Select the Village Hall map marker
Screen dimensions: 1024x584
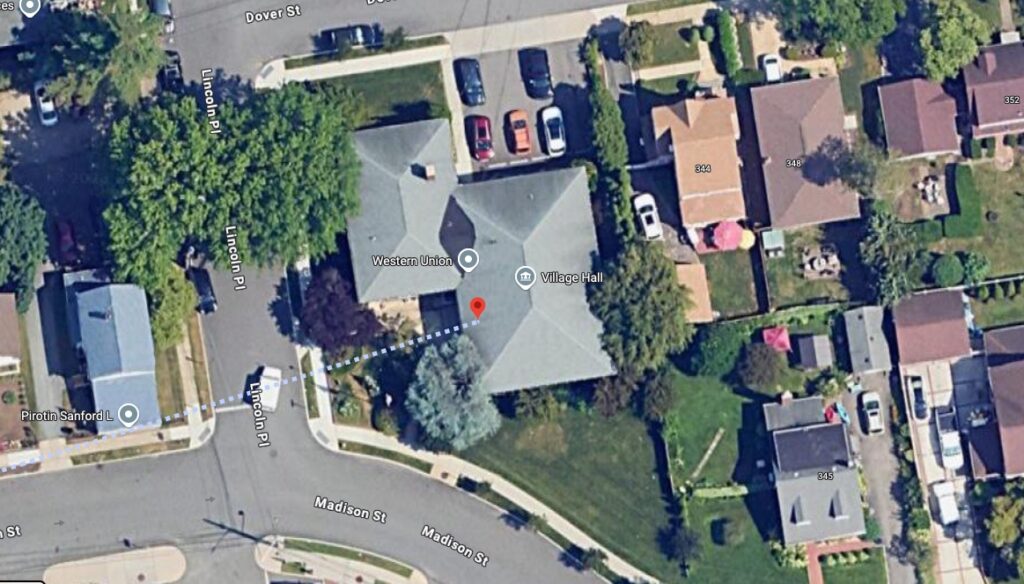pos(524,277)
